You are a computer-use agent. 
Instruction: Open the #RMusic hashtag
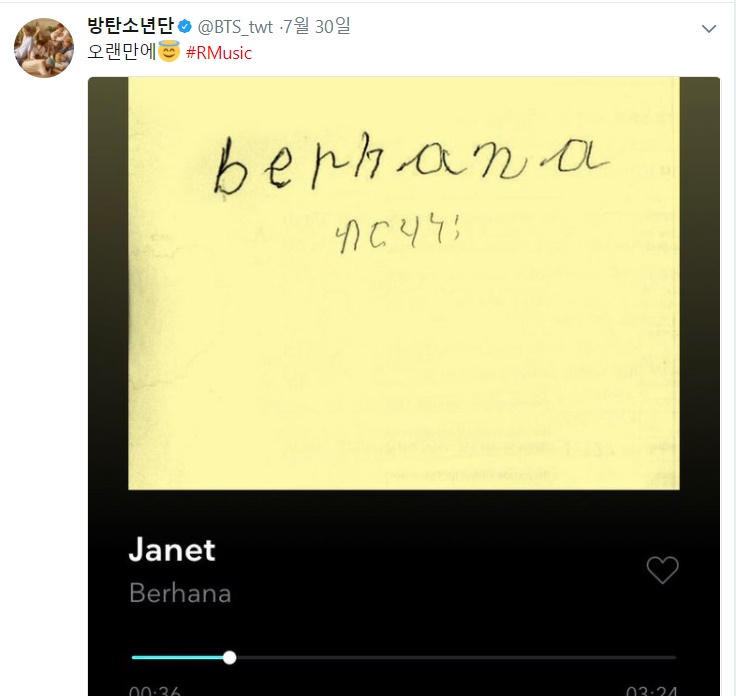[219, 53]
